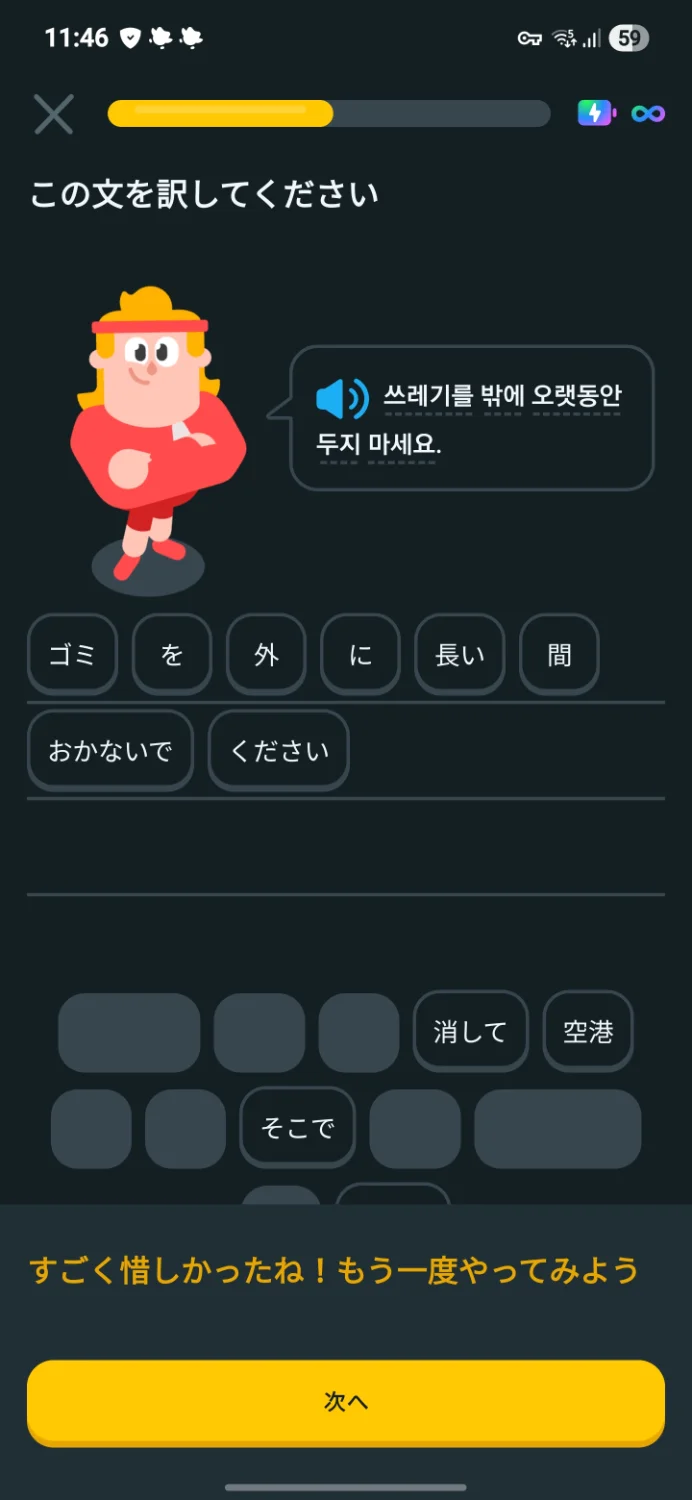Open the lightning boost icon
The image size is (692, 1500).
pos(596,113)
